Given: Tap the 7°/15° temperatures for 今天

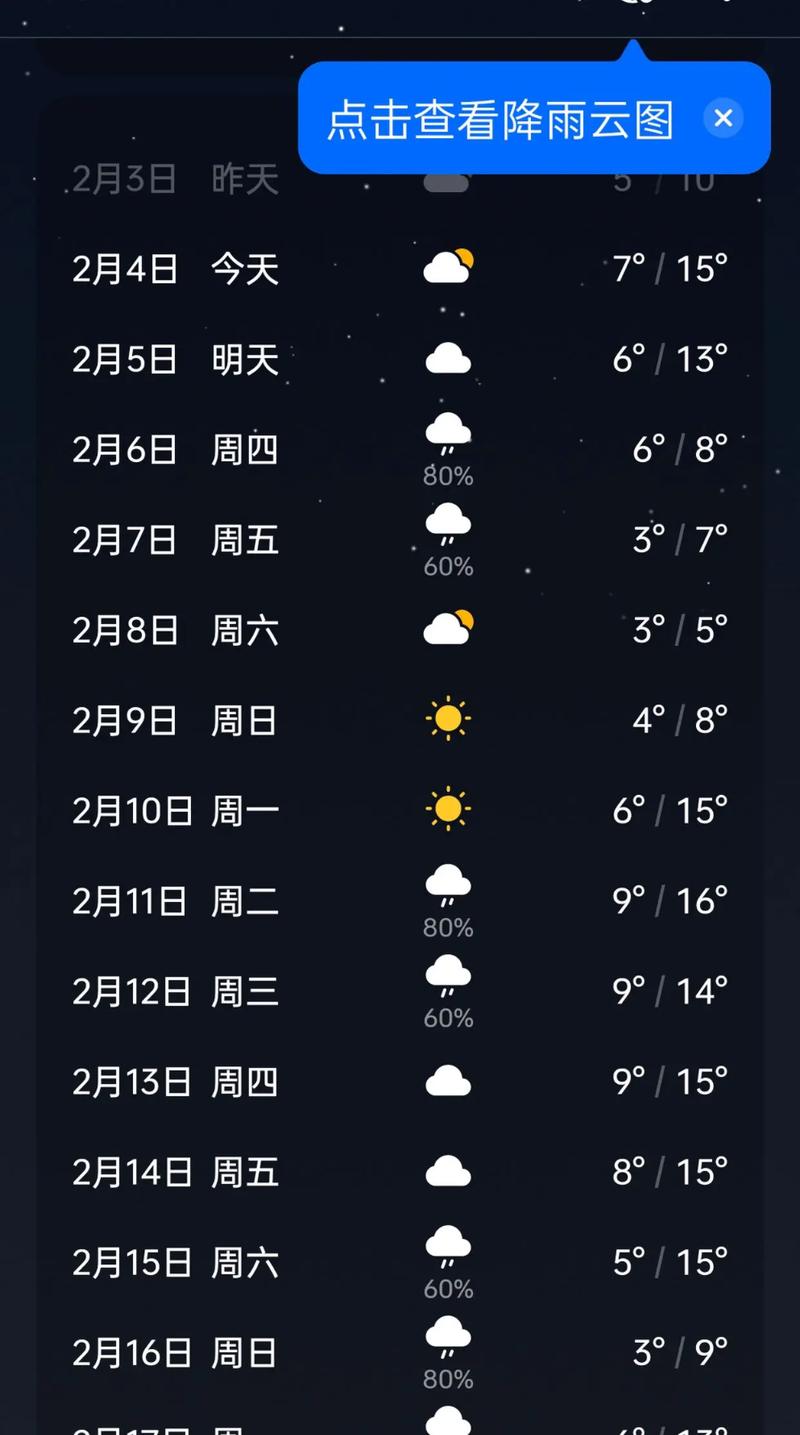Looking at the screenshot, I should click(x=668, y=266).
